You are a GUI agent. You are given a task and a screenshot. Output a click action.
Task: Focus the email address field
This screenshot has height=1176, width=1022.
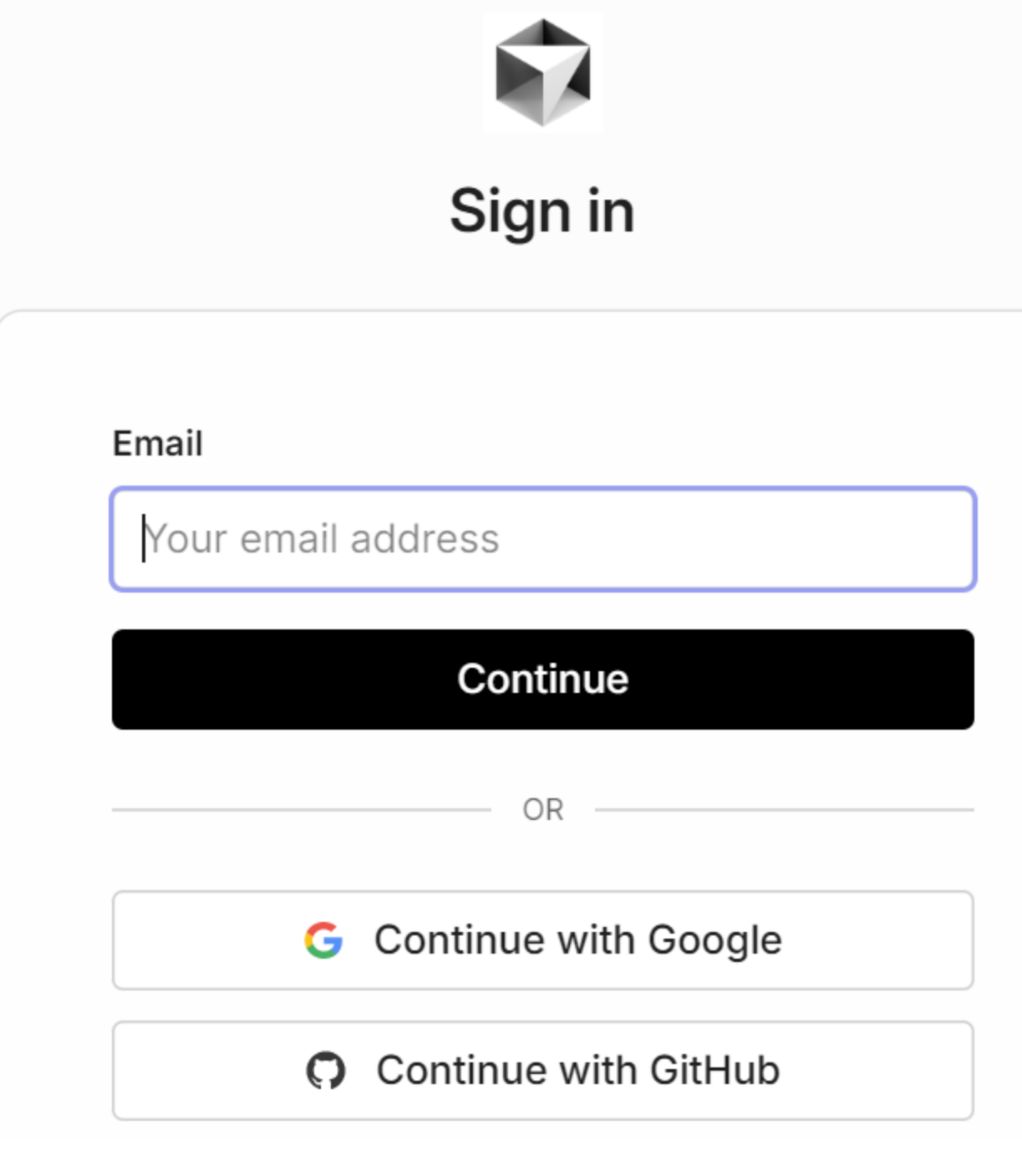coord(543,539)
